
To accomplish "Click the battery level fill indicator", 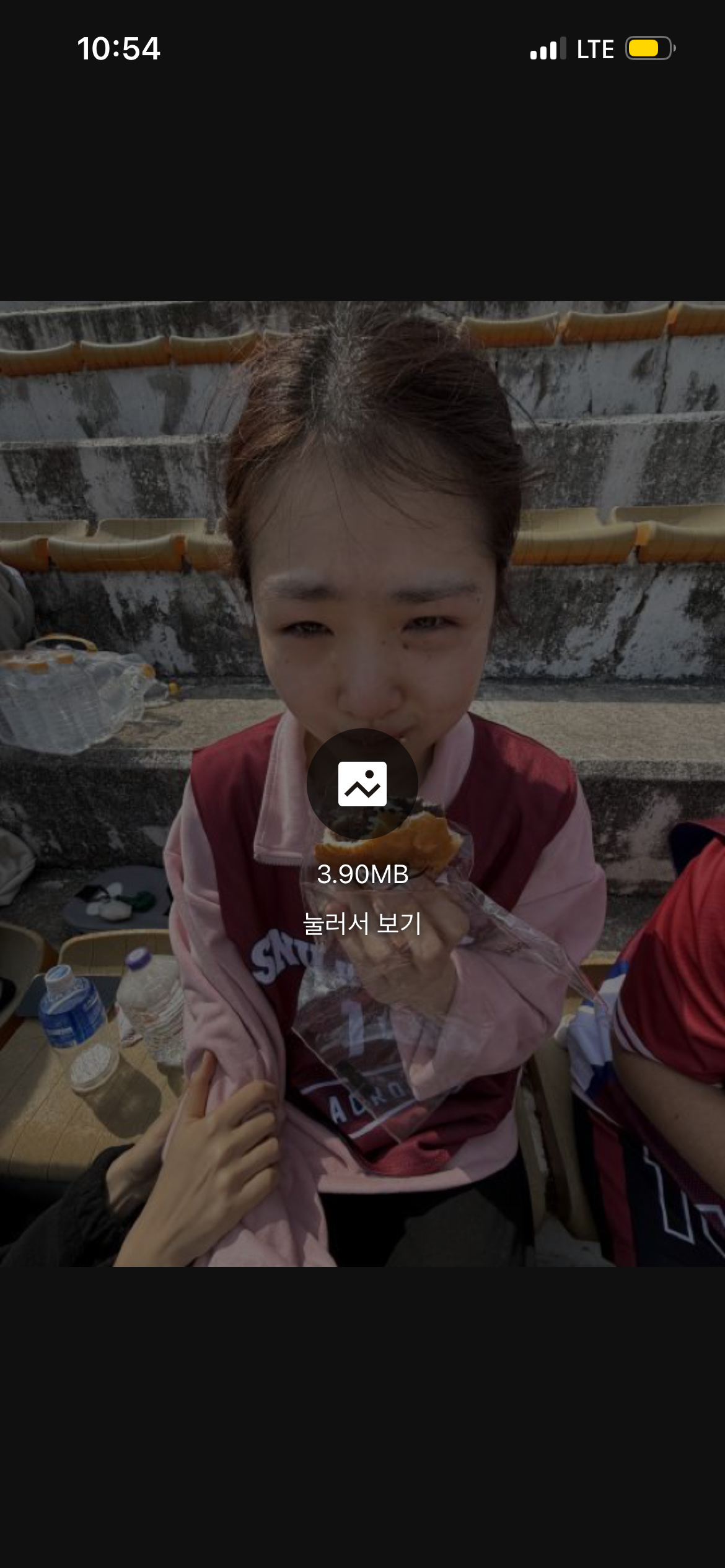I will [x=642, y=47].
